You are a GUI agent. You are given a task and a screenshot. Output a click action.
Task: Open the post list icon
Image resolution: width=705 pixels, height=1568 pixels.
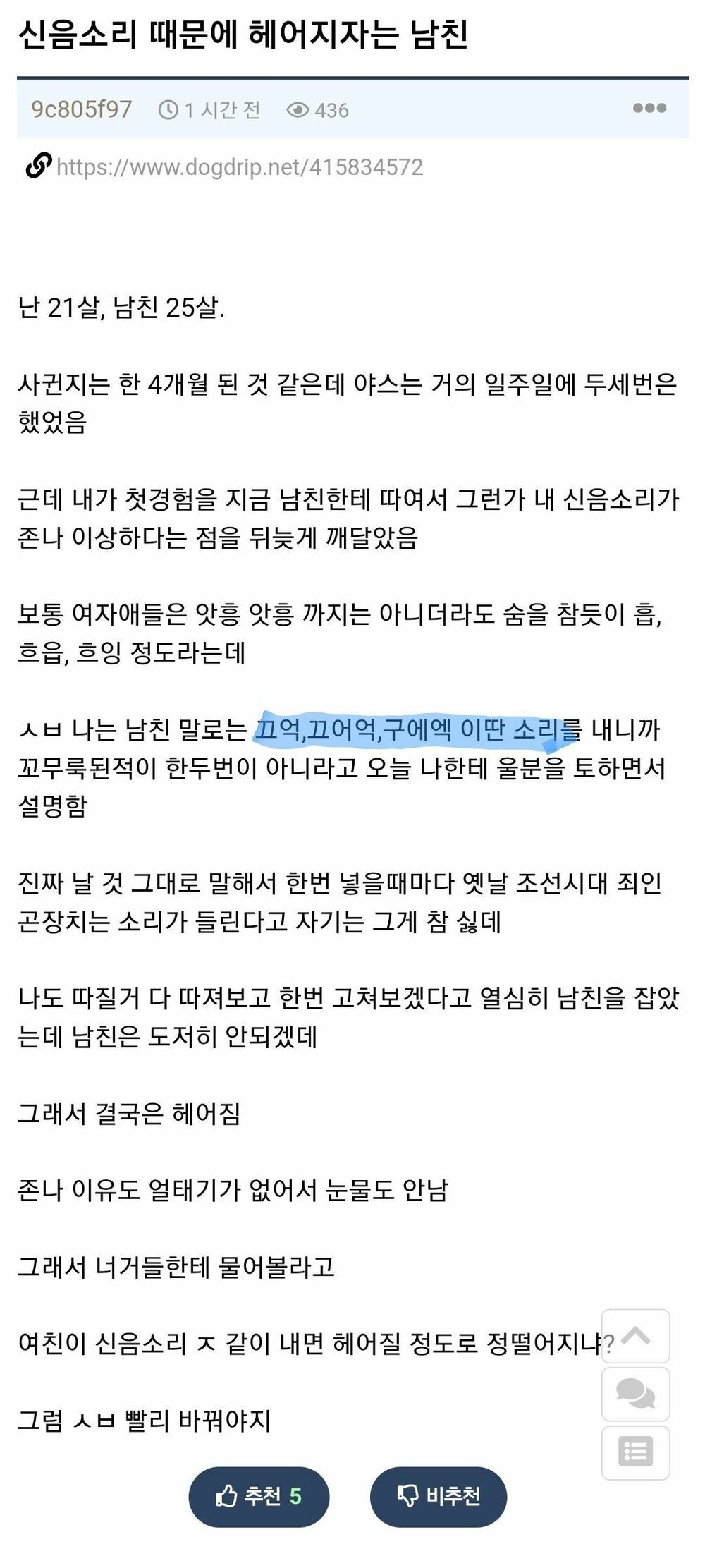coord(635,1452)
